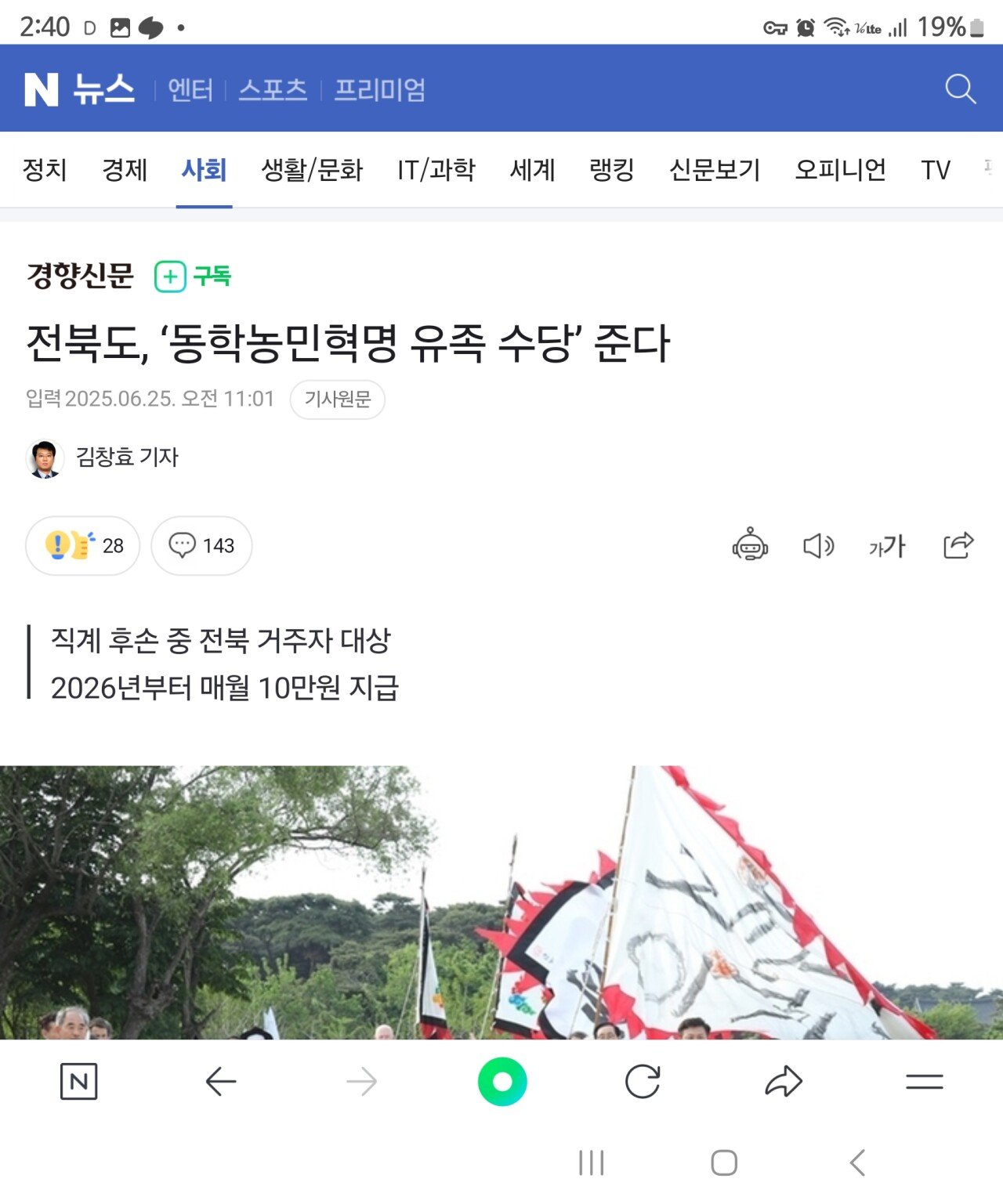Switch to the 세계 tab
Viewport: 1003px width, 1204px height.
point(533,170)
